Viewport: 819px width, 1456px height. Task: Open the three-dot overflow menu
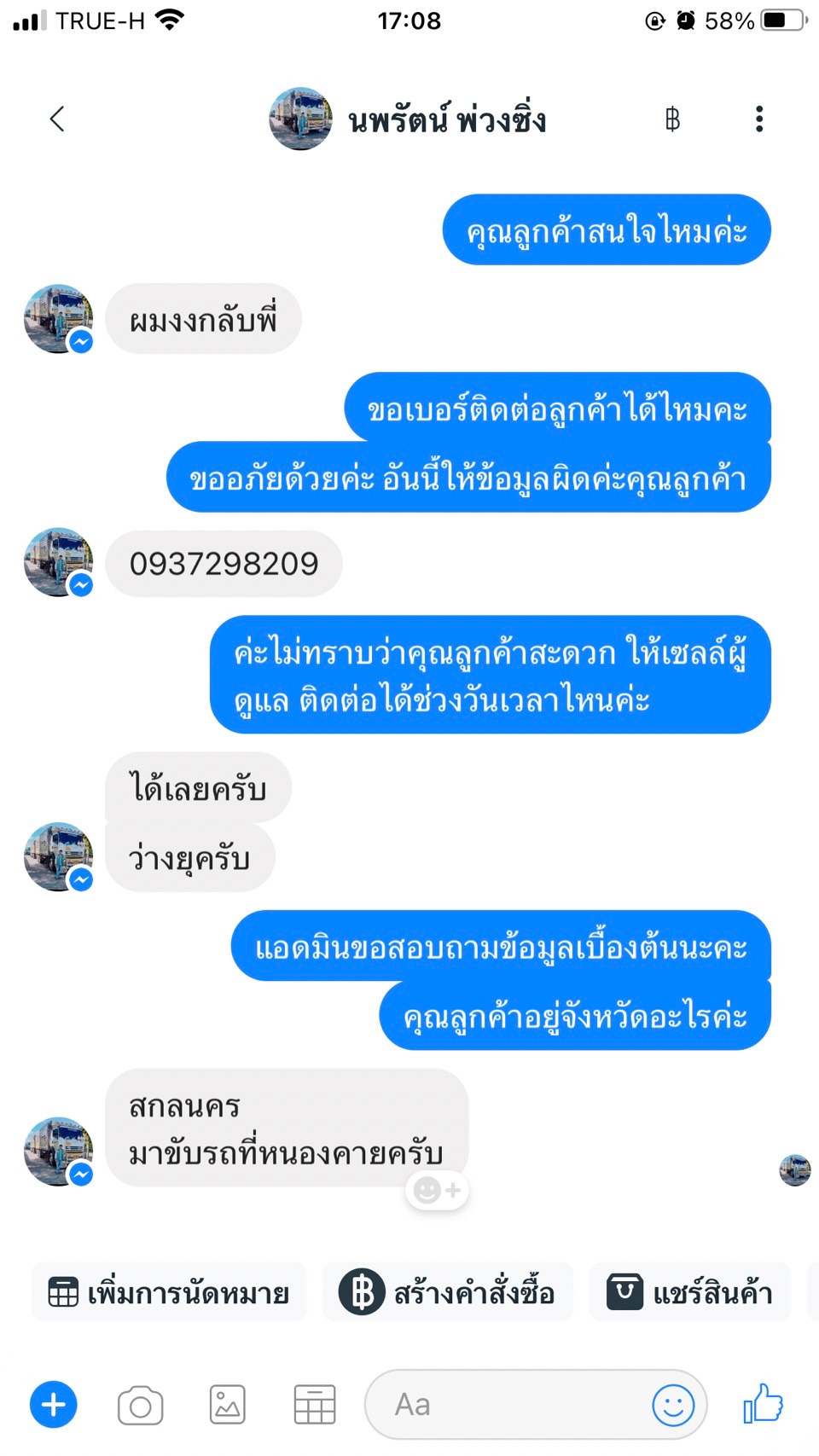click(758, 119)
